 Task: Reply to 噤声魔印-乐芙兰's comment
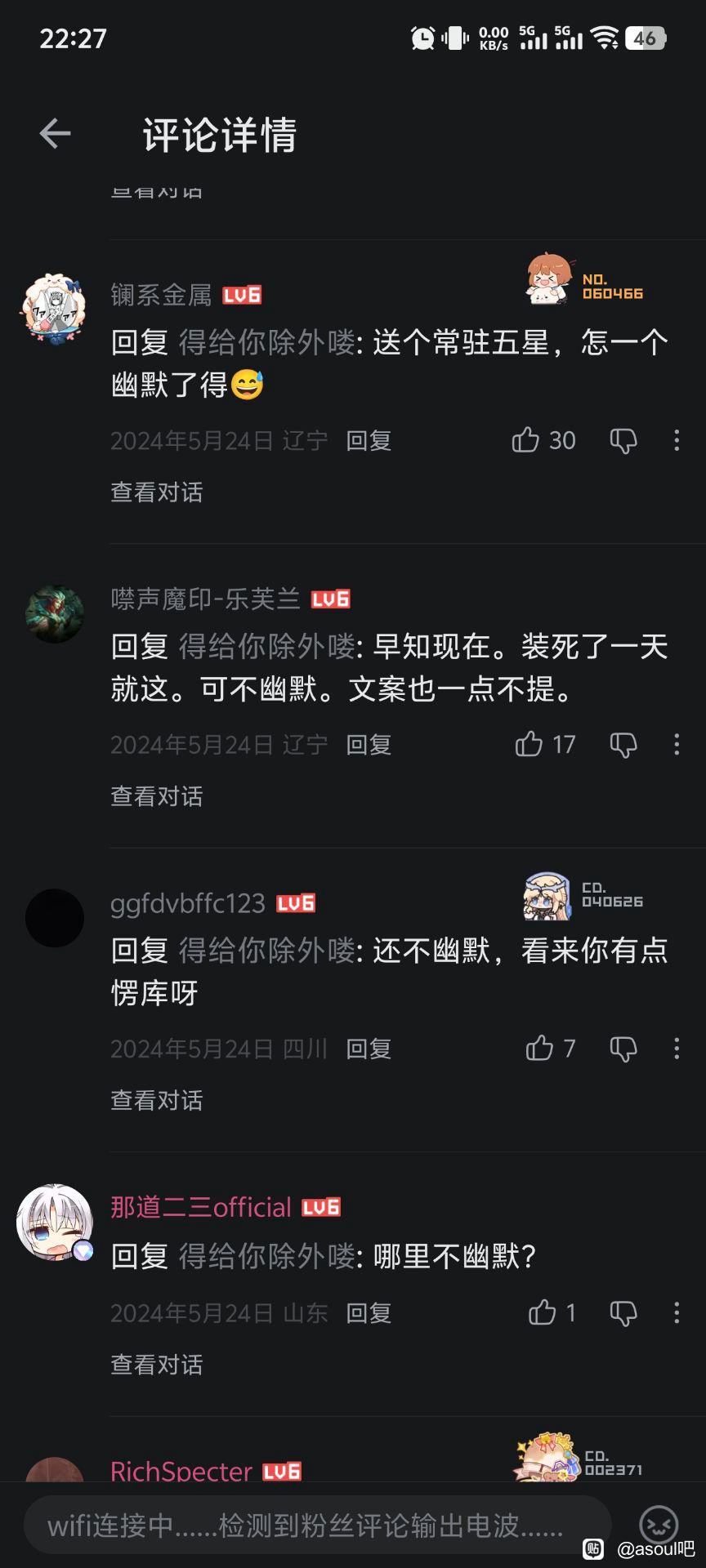coord(369,745)
